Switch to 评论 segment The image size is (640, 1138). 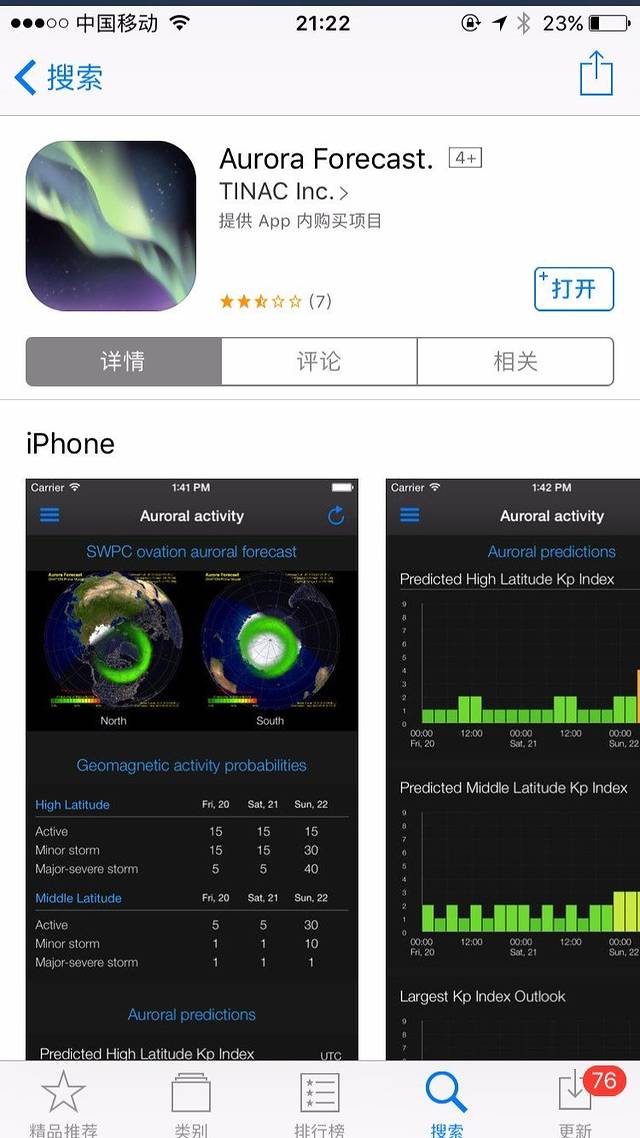(319, 361)
